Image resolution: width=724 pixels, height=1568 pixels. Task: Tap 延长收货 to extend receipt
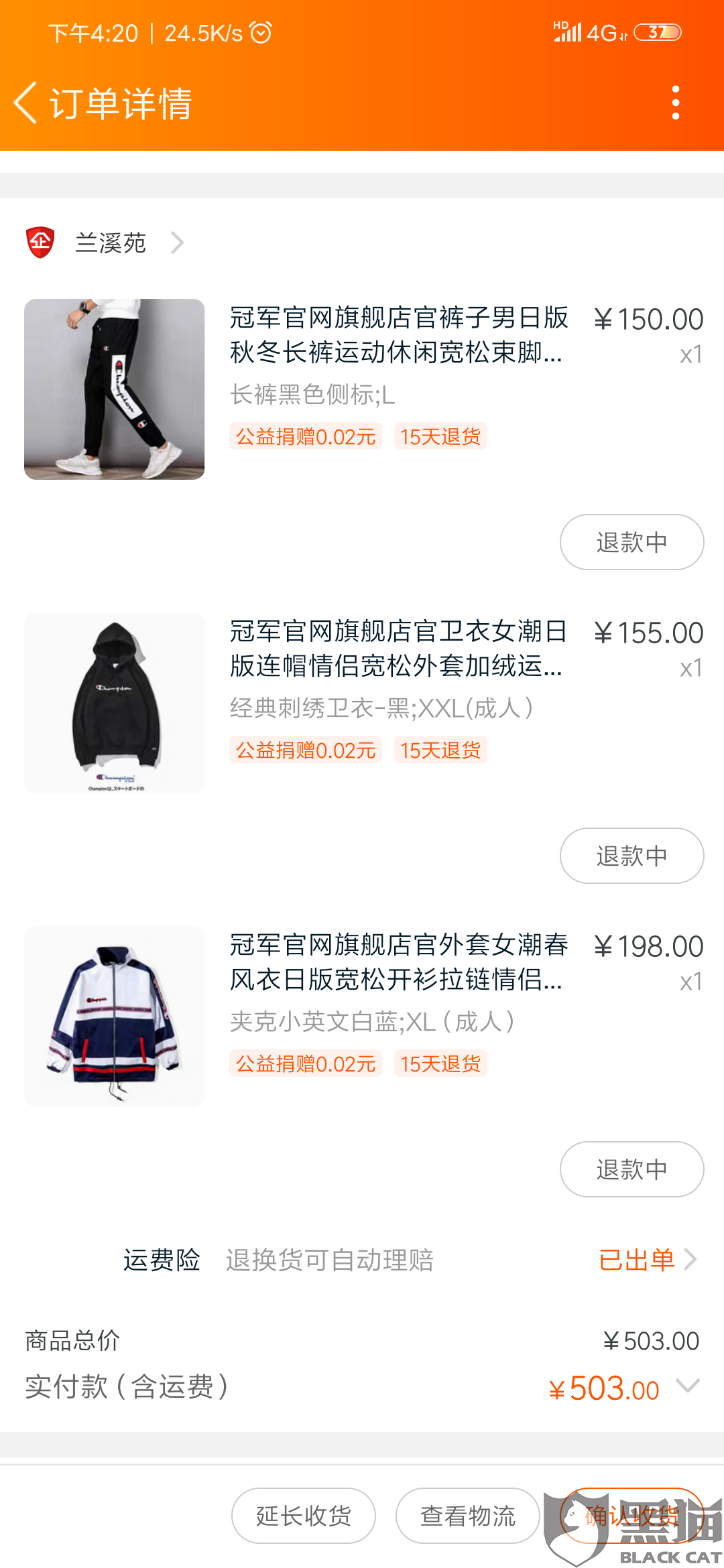304,1515
